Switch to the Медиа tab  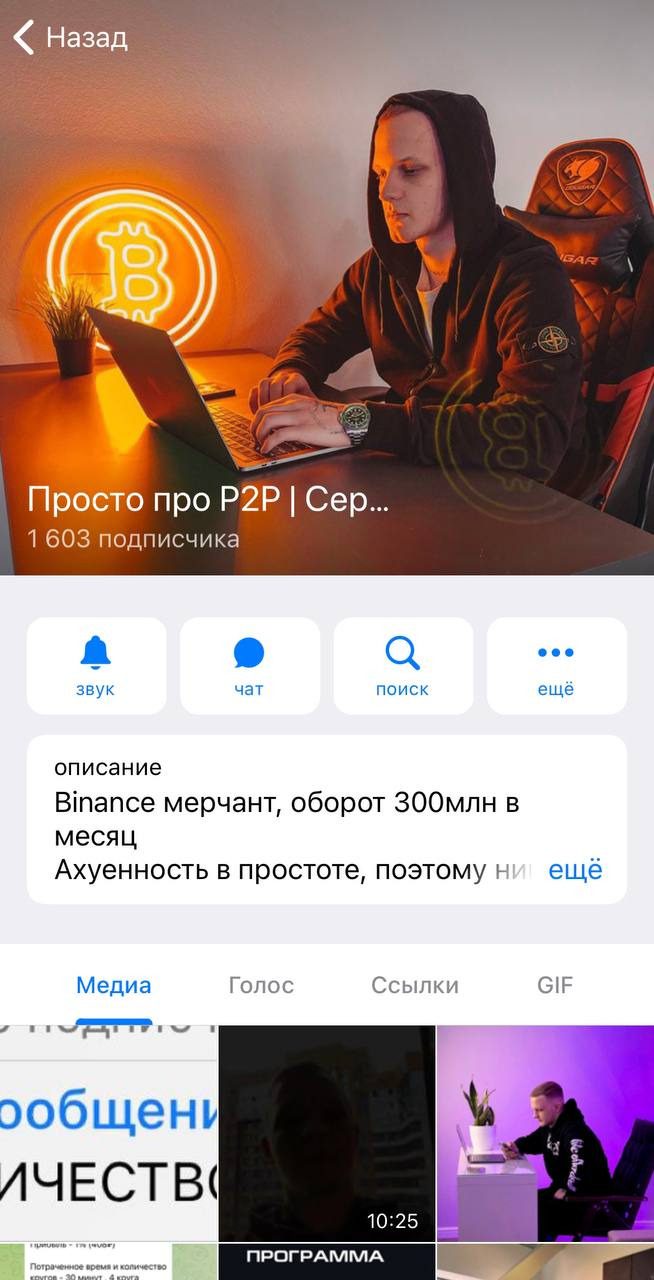pos(113,985)
